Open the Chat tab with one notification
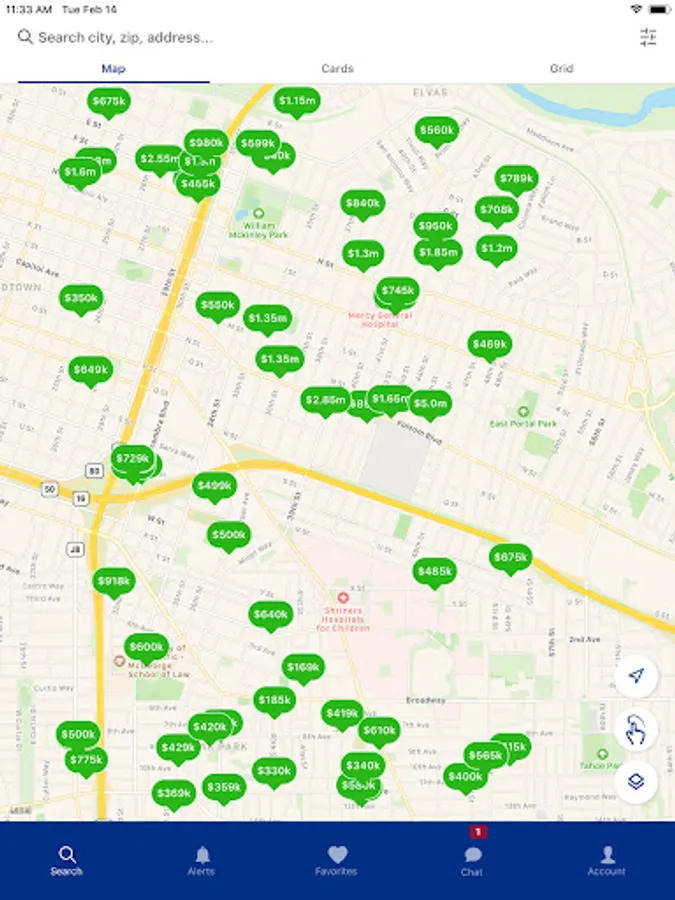 click(472, 860)
